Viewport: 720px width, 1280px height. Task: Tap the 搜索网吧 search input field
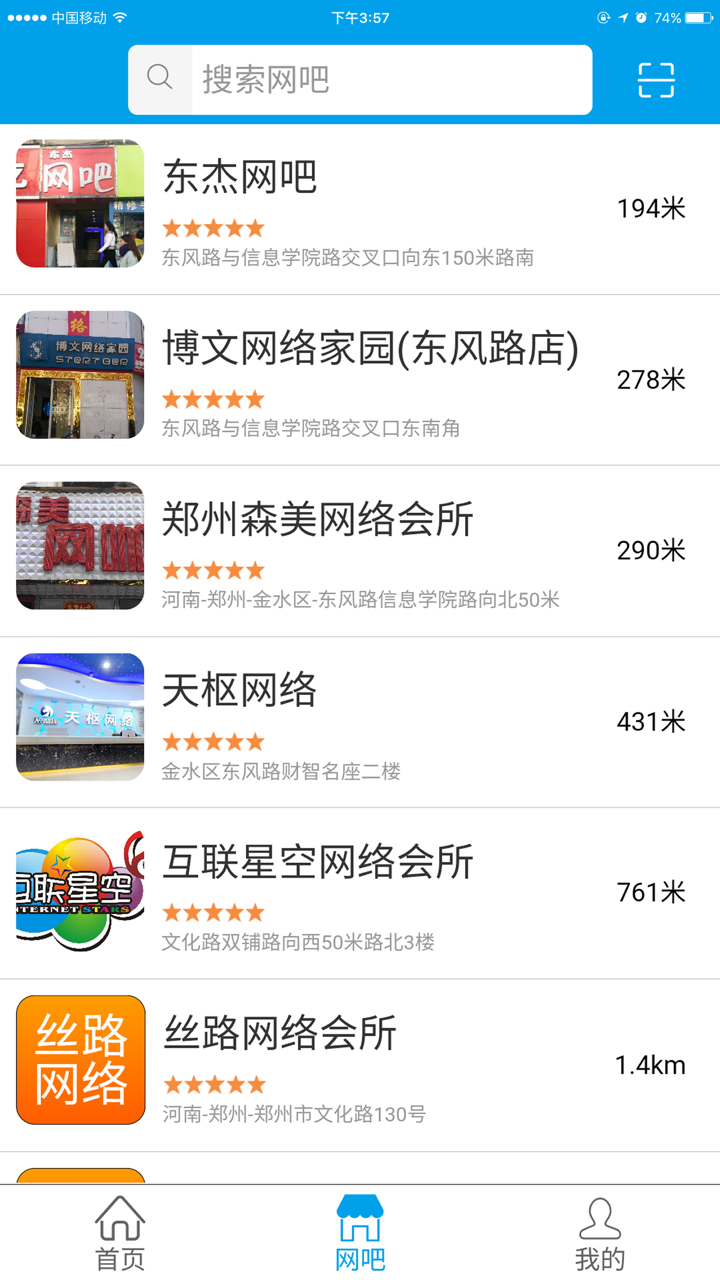point(360,79)
